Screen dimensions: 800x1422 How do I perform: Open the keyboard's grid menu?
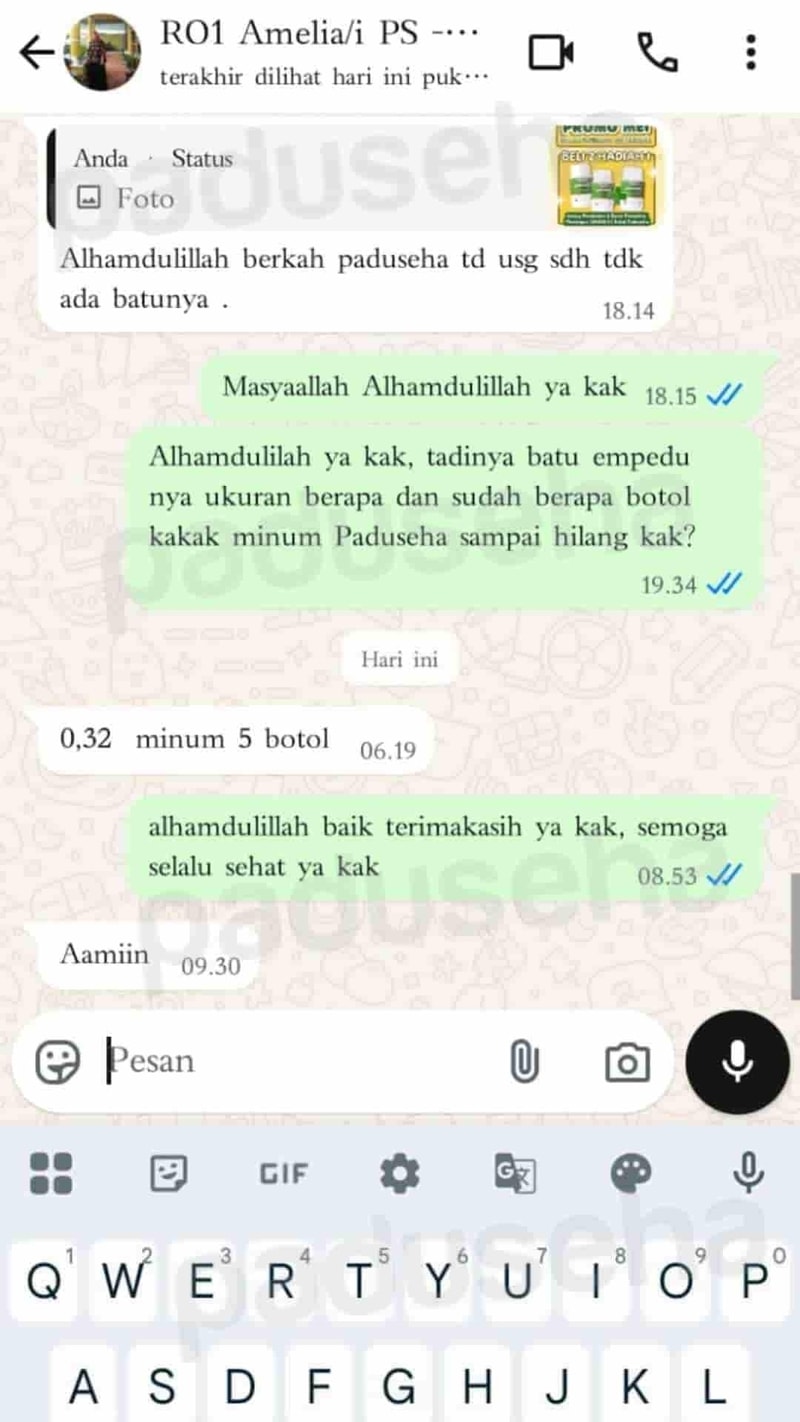51,1173
